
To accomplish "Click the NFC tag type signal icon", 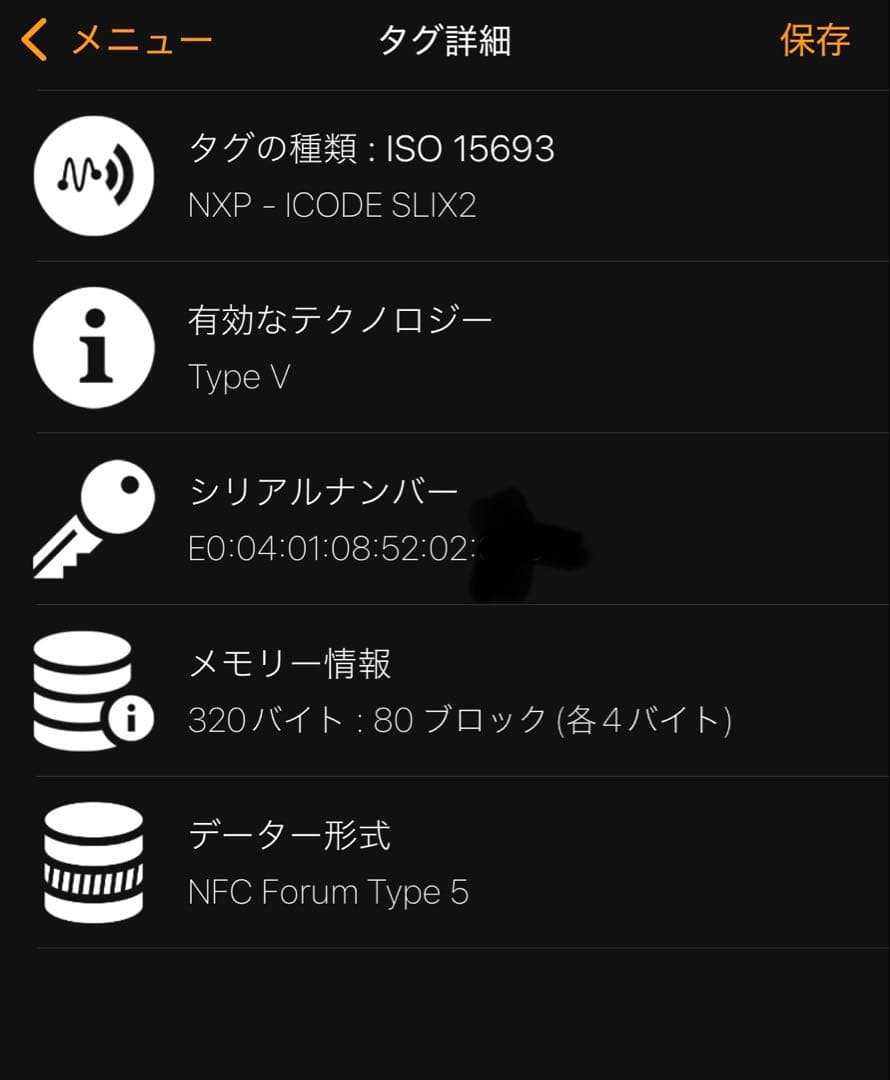I will (x=93, y=175).
